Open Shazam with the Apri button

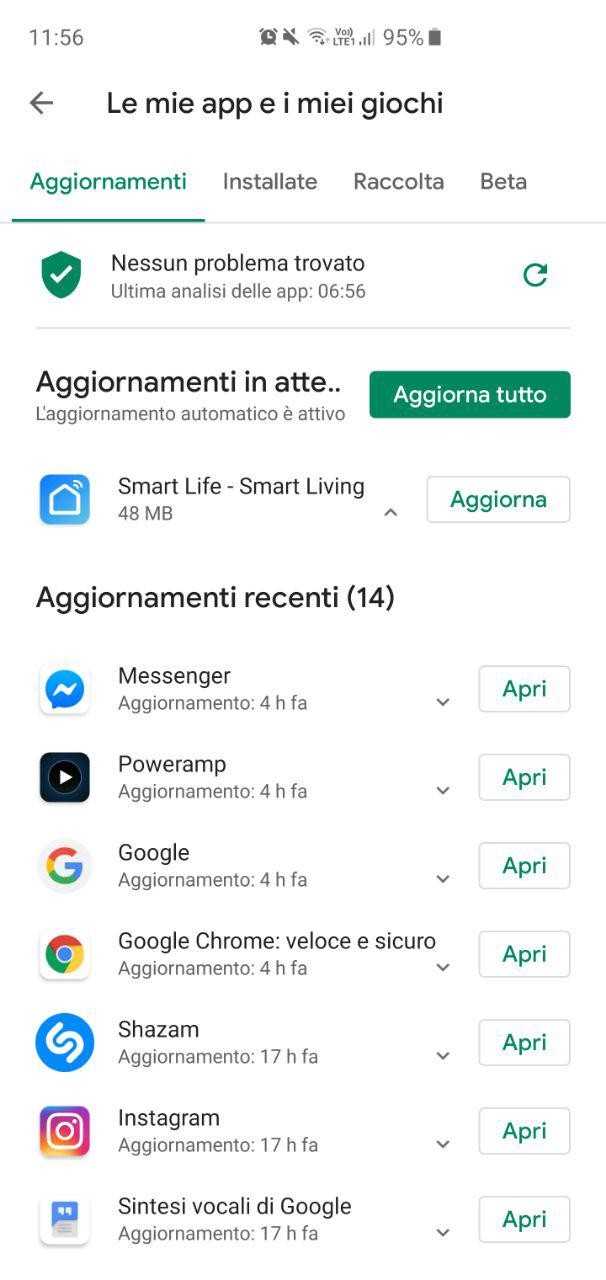pos(524,1043)
